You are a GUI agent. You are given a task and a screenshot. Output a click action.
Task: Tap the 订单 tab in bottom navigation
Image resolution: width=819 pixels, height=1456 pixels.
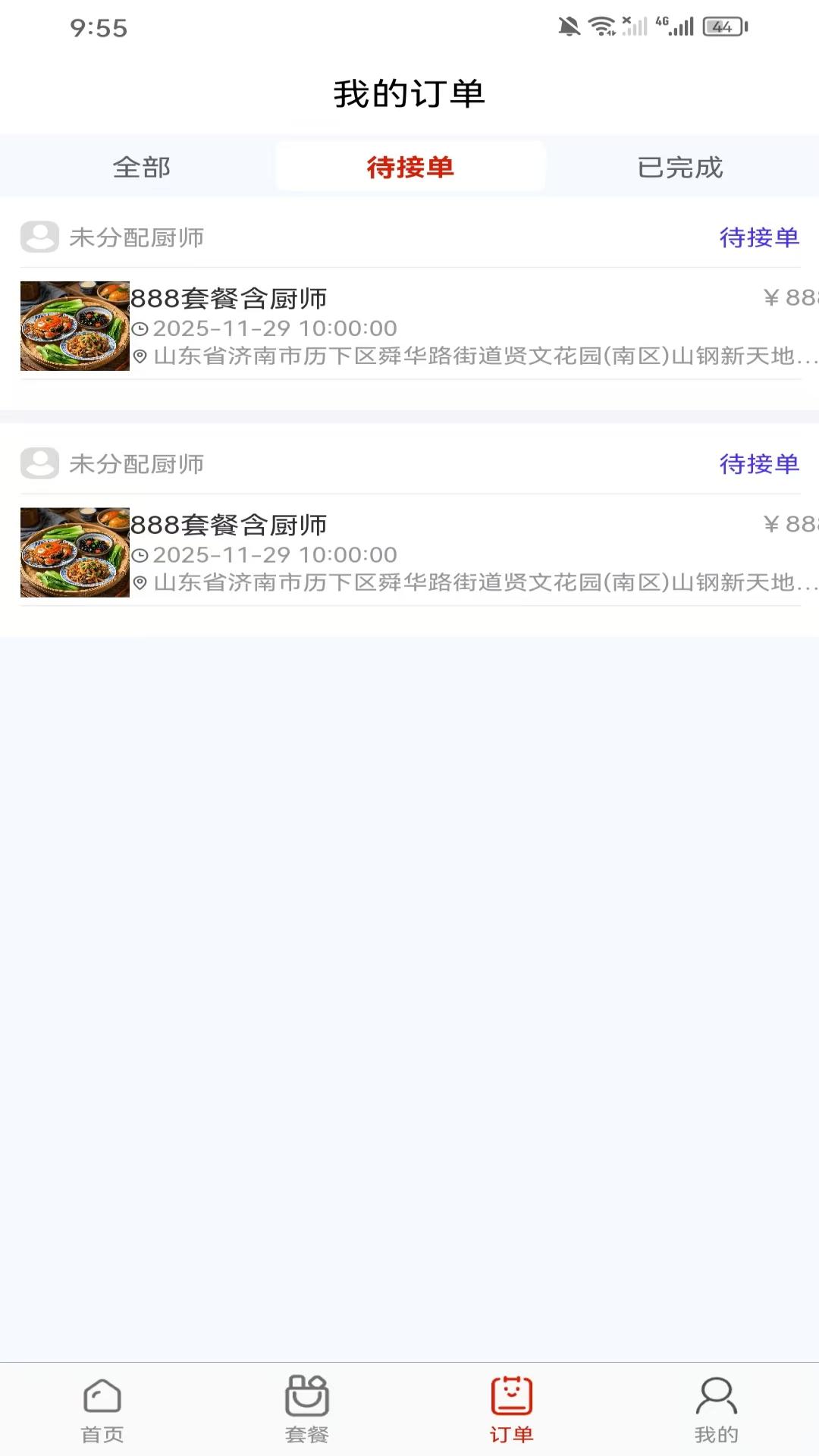(512, 1409)
